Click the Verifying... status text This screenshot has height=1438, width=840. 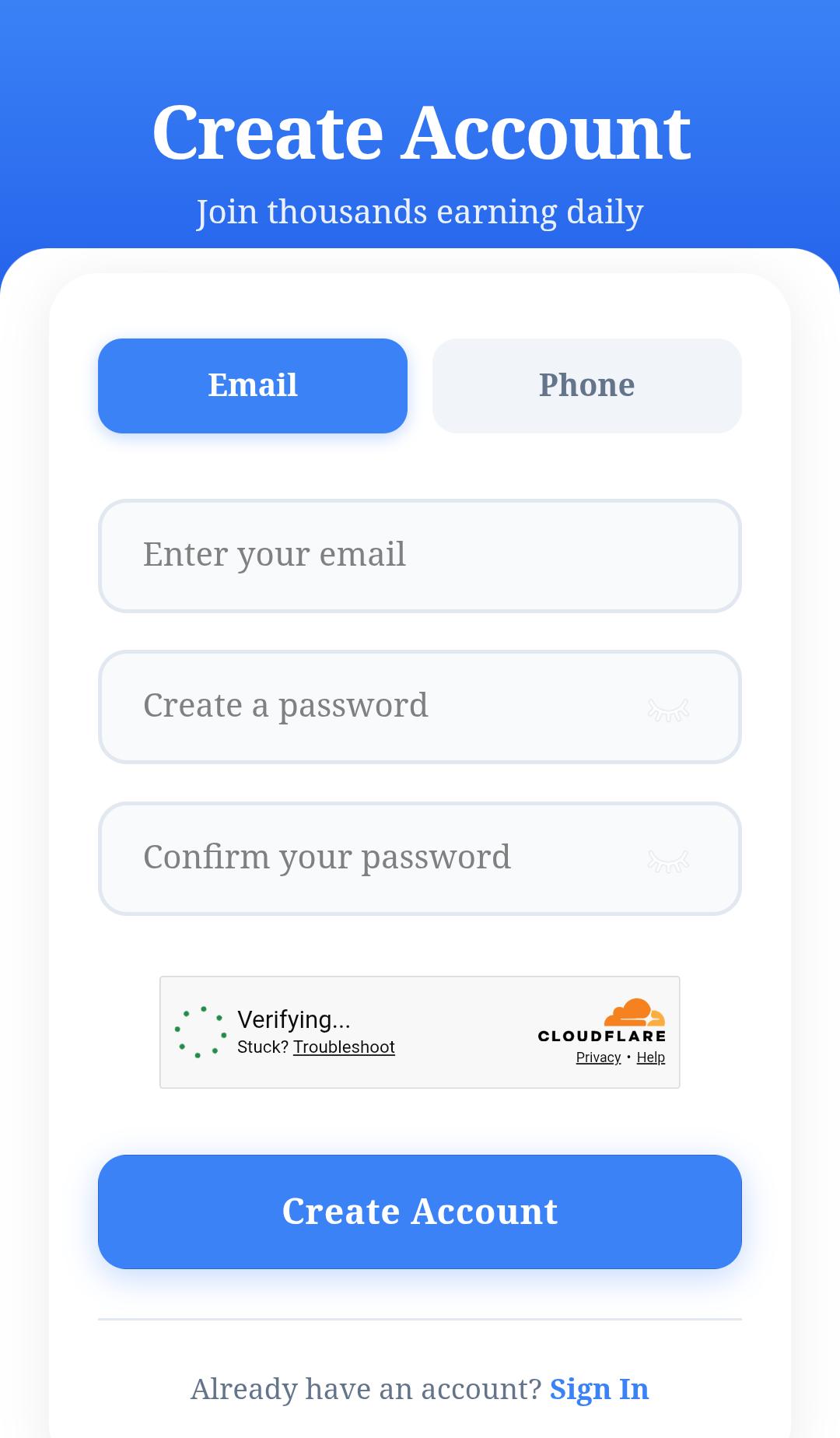[293, 1019]
